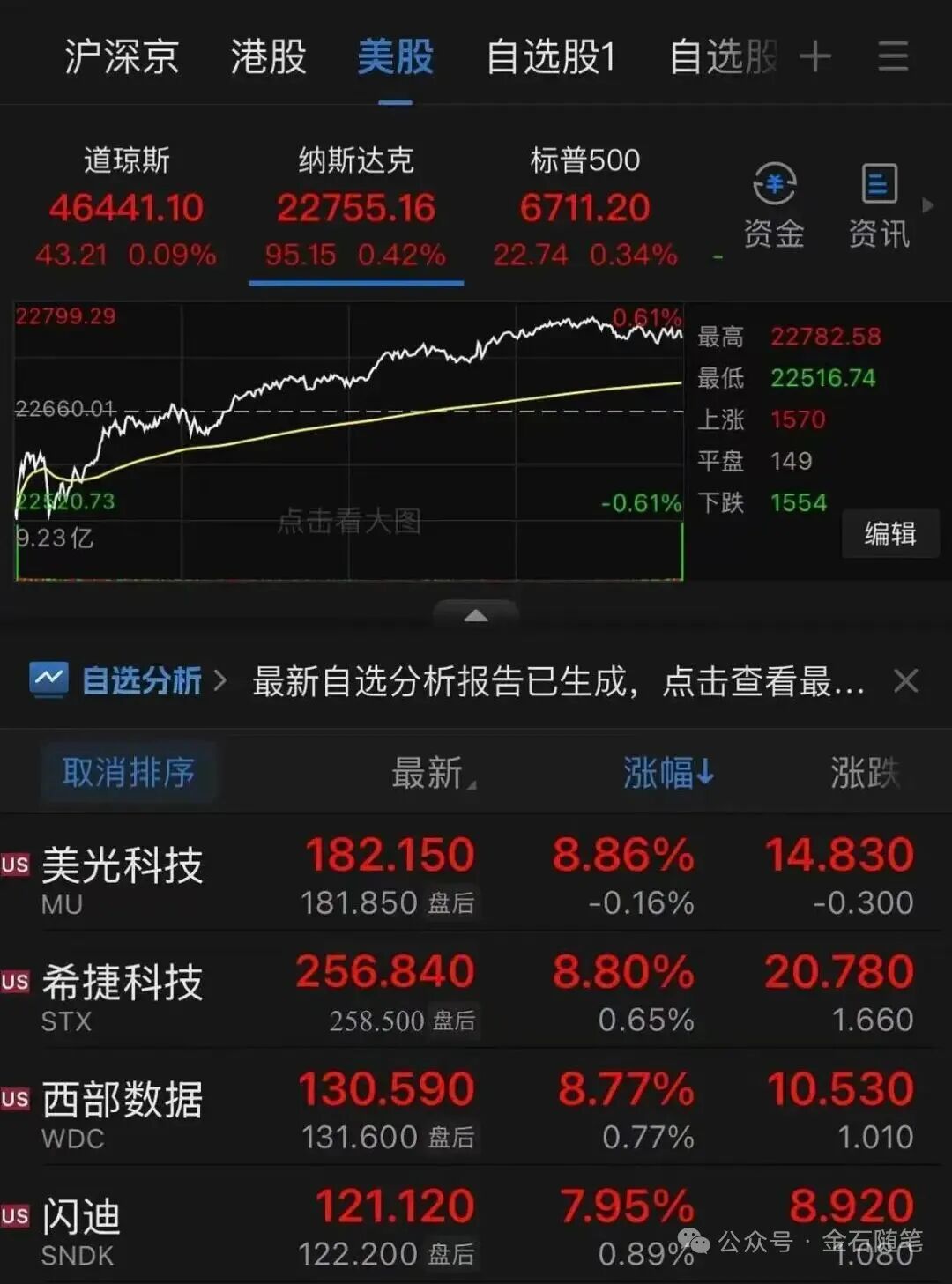Open the hamburger menu in top right corner
The image size is (952, 1284).
point(893,57)
